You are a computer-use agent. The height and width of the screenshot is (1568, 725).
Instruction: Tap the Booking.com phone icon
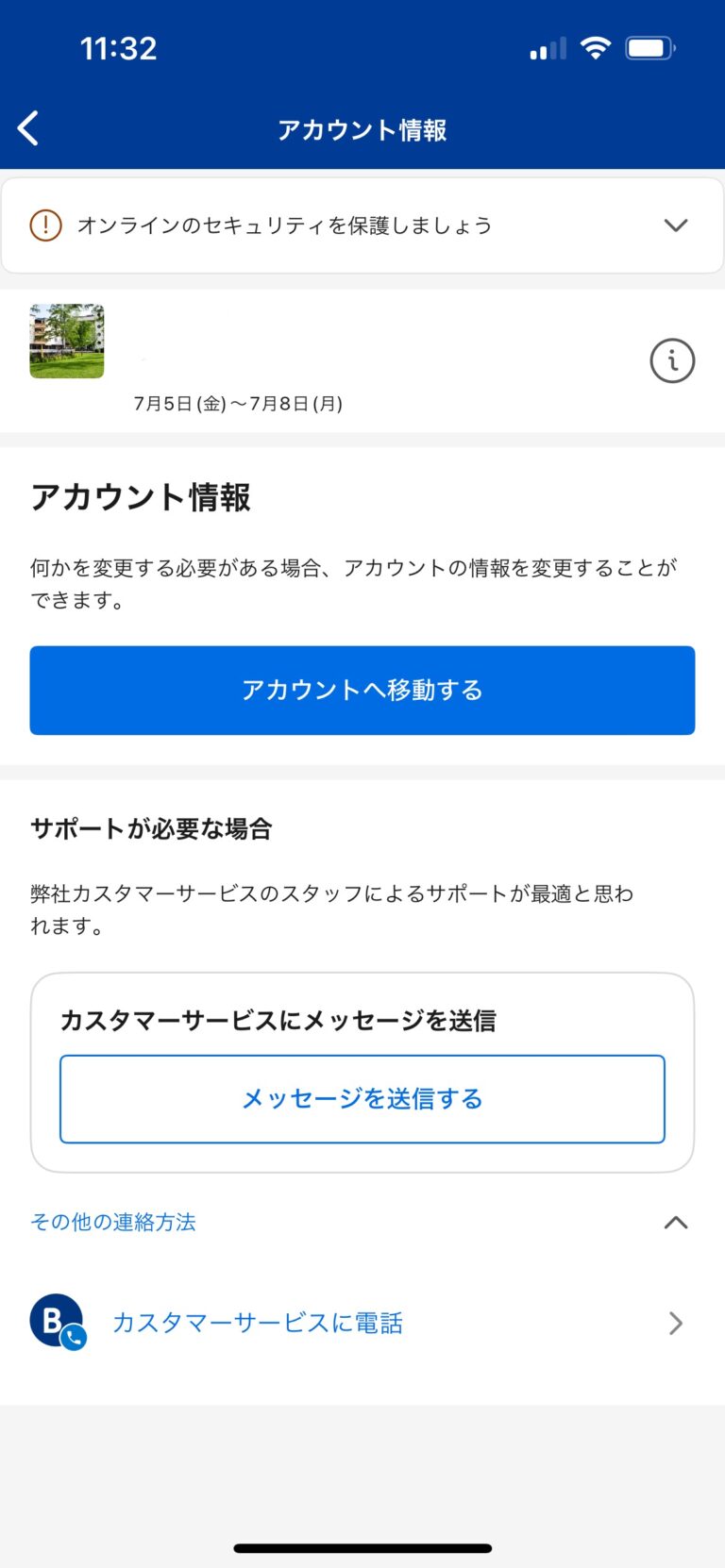pyautogui.click(x=57, y=1322)
